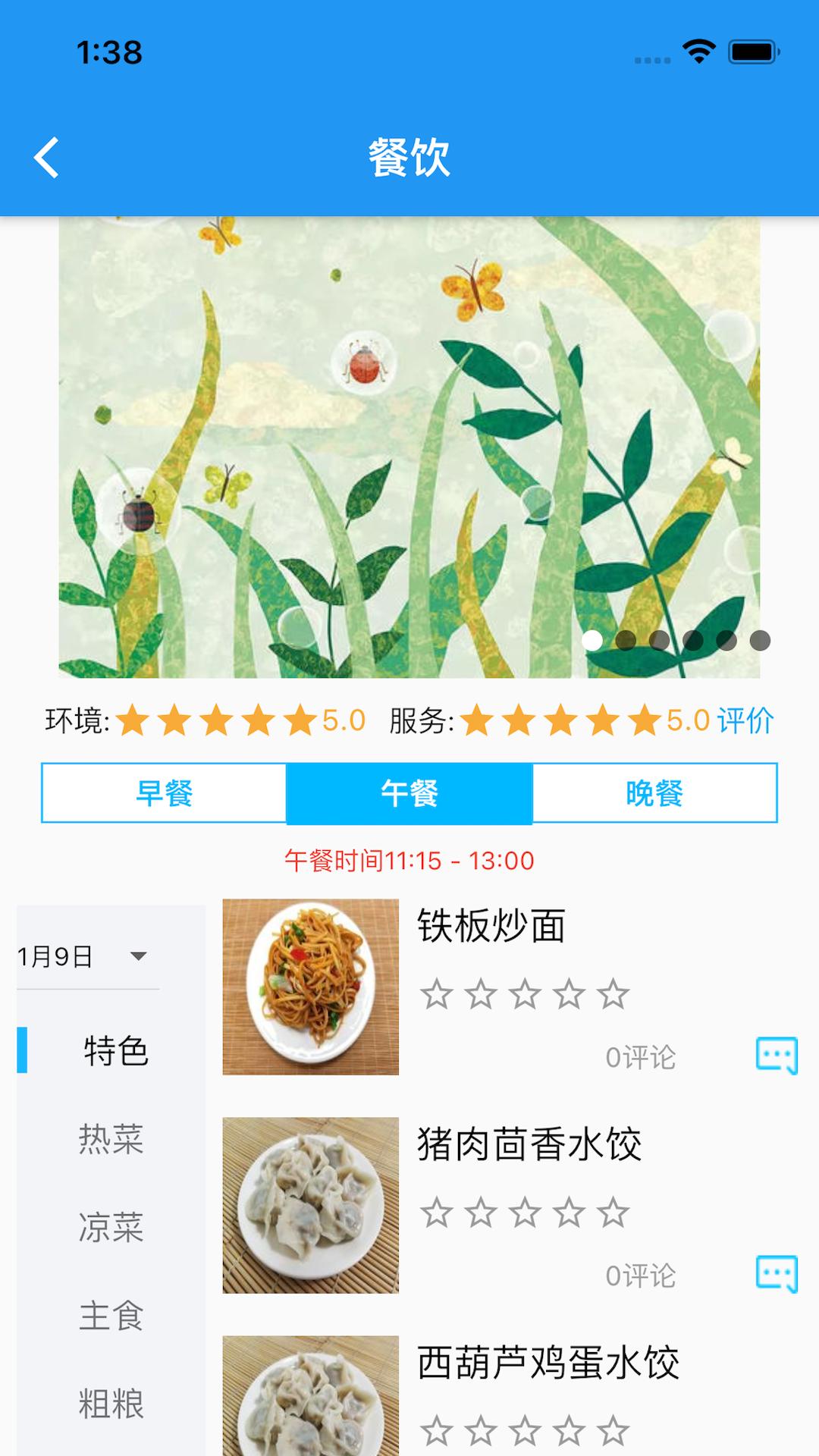Select the first carousel page indicator dot
The image size is (819, 1456).
point(591,639)
